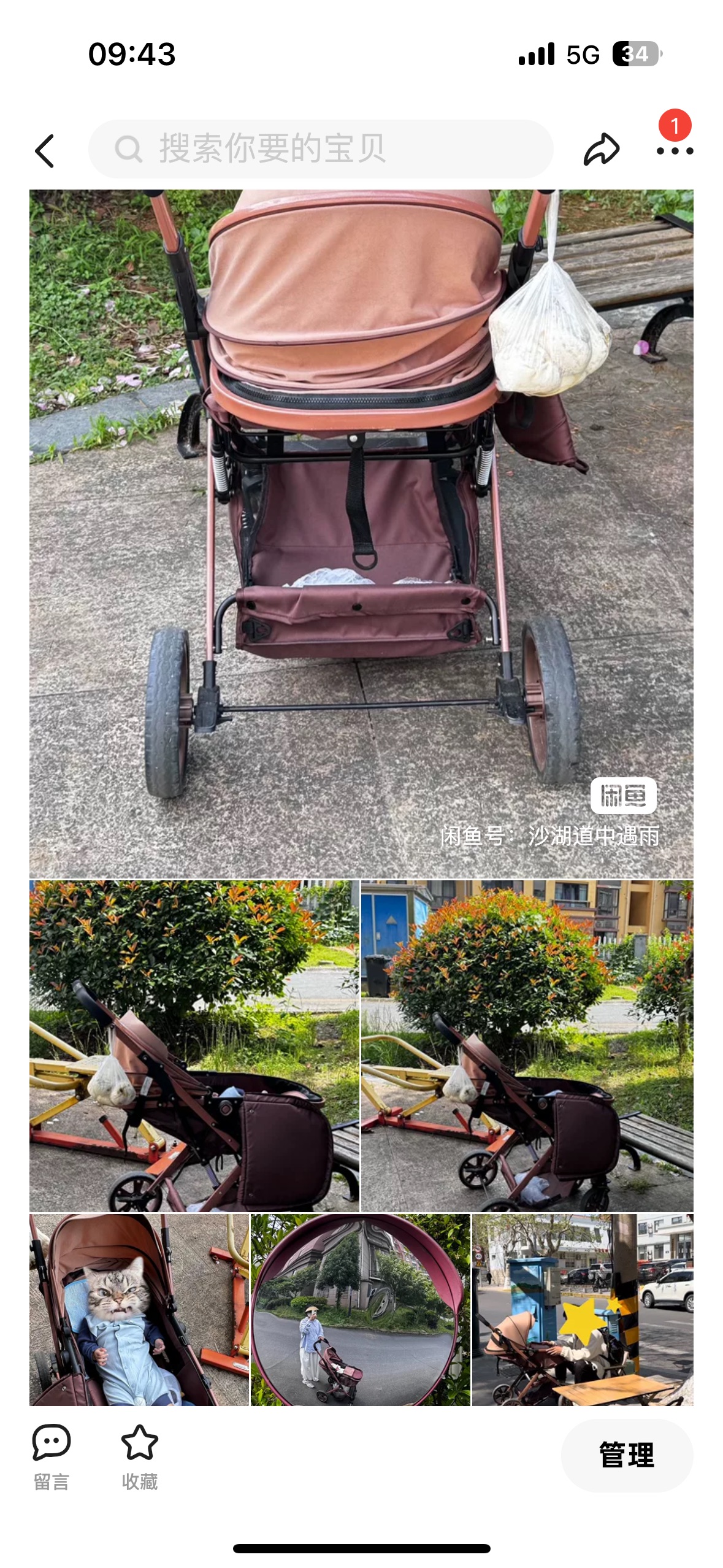723x1568 pixels.
Task: View the close-up stroller photo beside the bush
Action: [194, 1045]
